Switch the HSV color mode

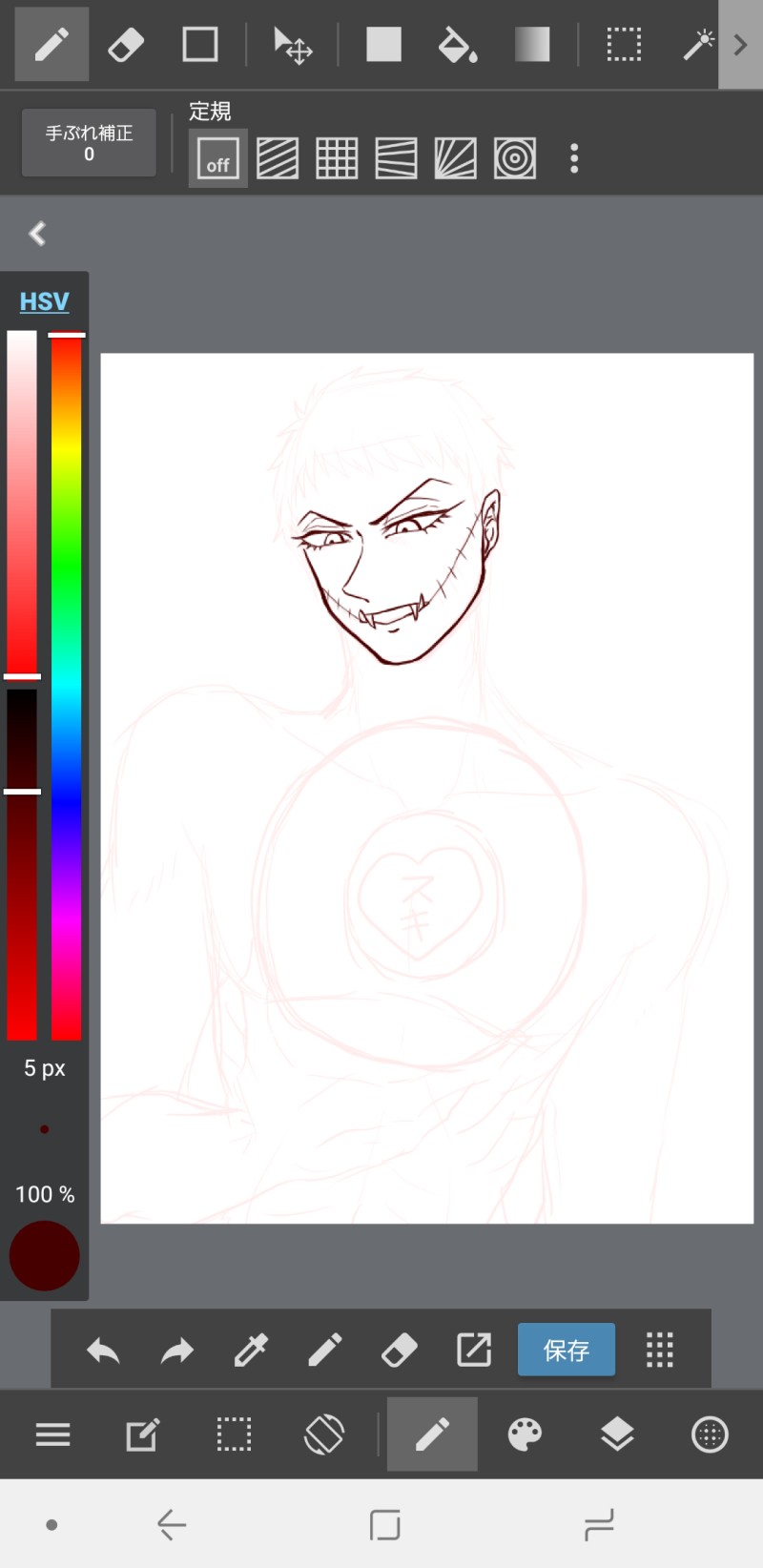point(44,301)
